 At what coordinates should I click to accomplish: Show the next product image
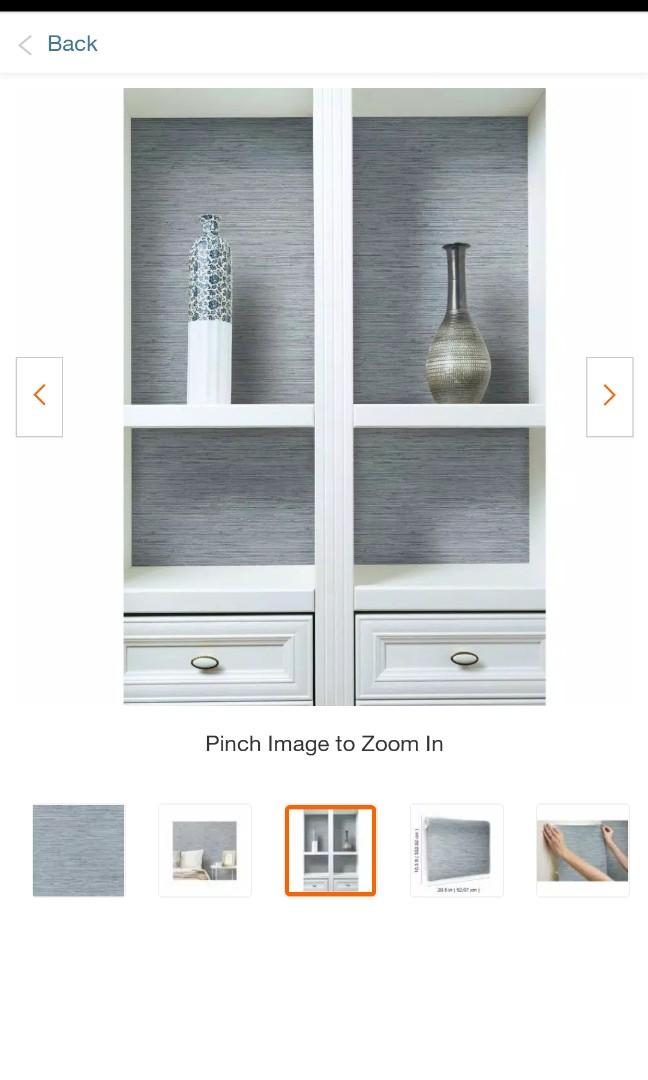(x=609, y=396)
